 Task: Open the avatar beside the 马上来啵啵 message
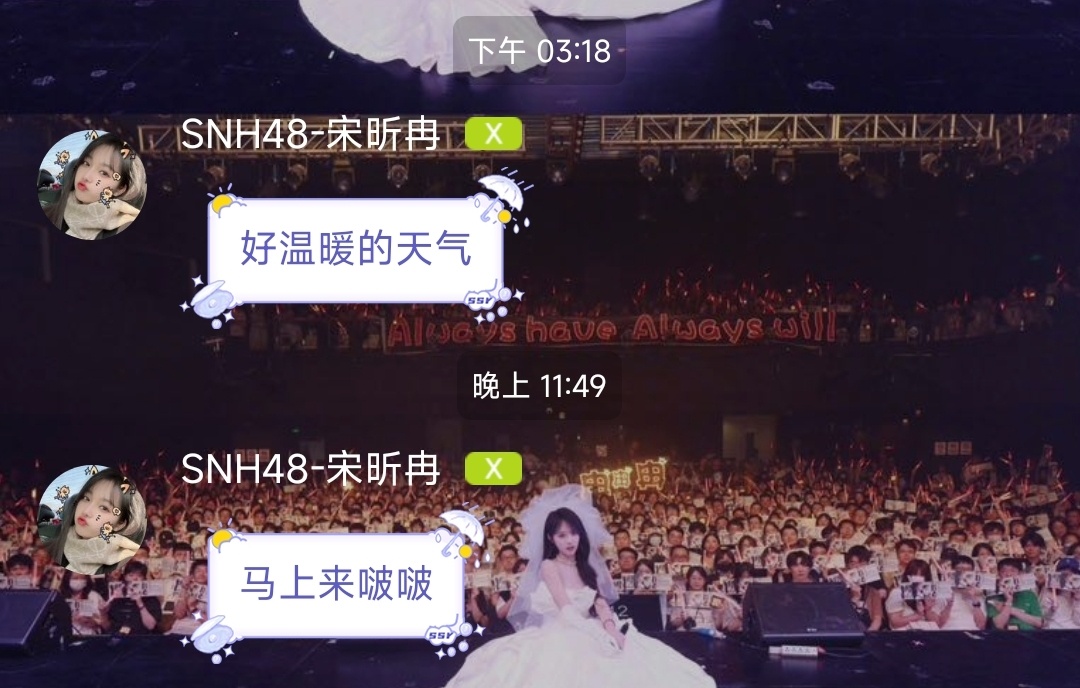pyautogui.click(x=91, y=519)
